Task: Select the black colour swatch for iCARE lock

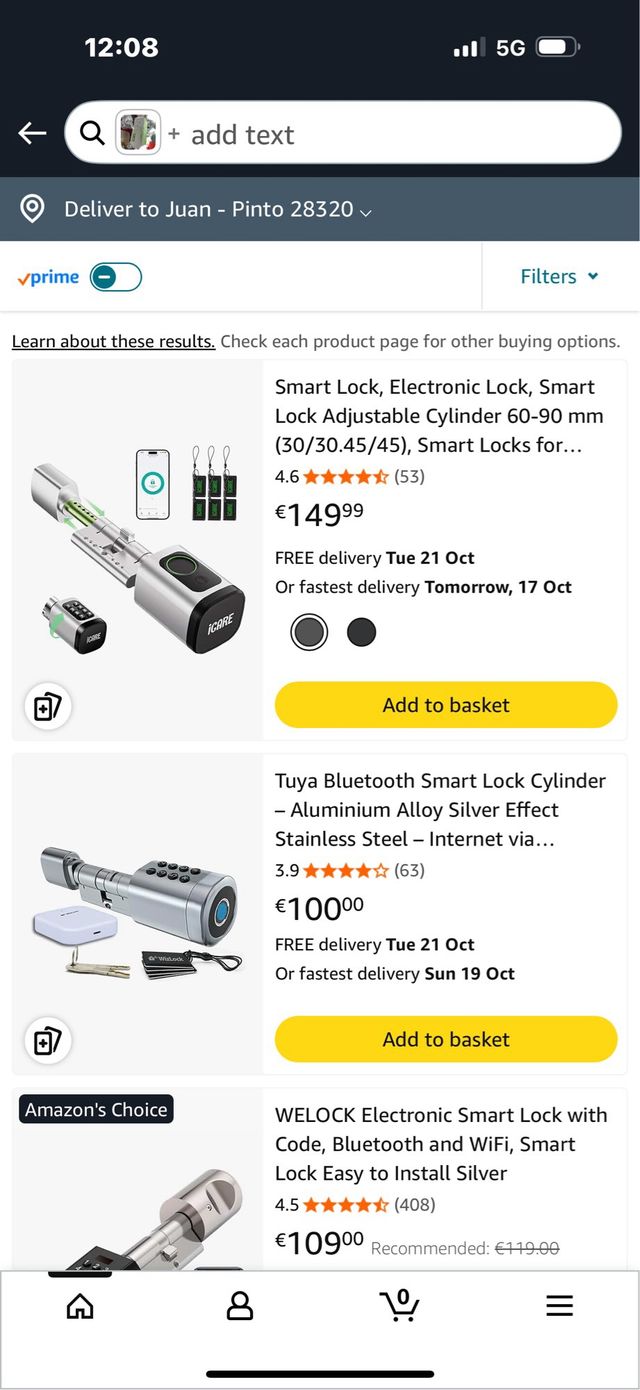Action: [x=361, y=632]
